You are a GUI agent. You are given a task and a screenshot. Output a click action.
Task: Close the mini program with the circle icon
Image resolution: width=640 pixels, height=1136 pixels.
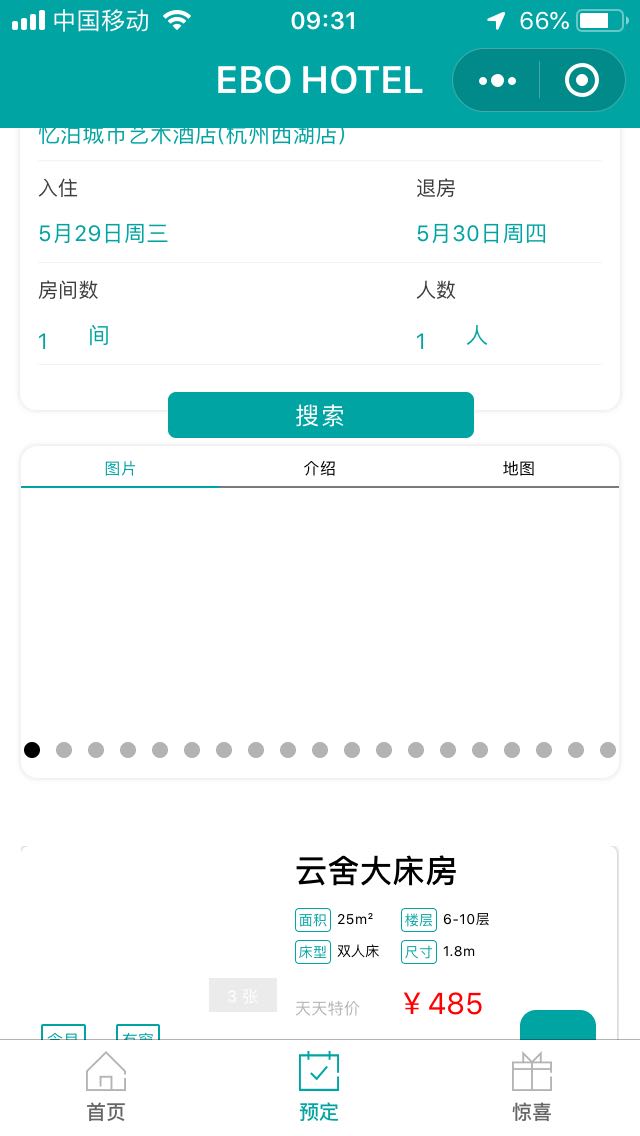tap(581, 80)
